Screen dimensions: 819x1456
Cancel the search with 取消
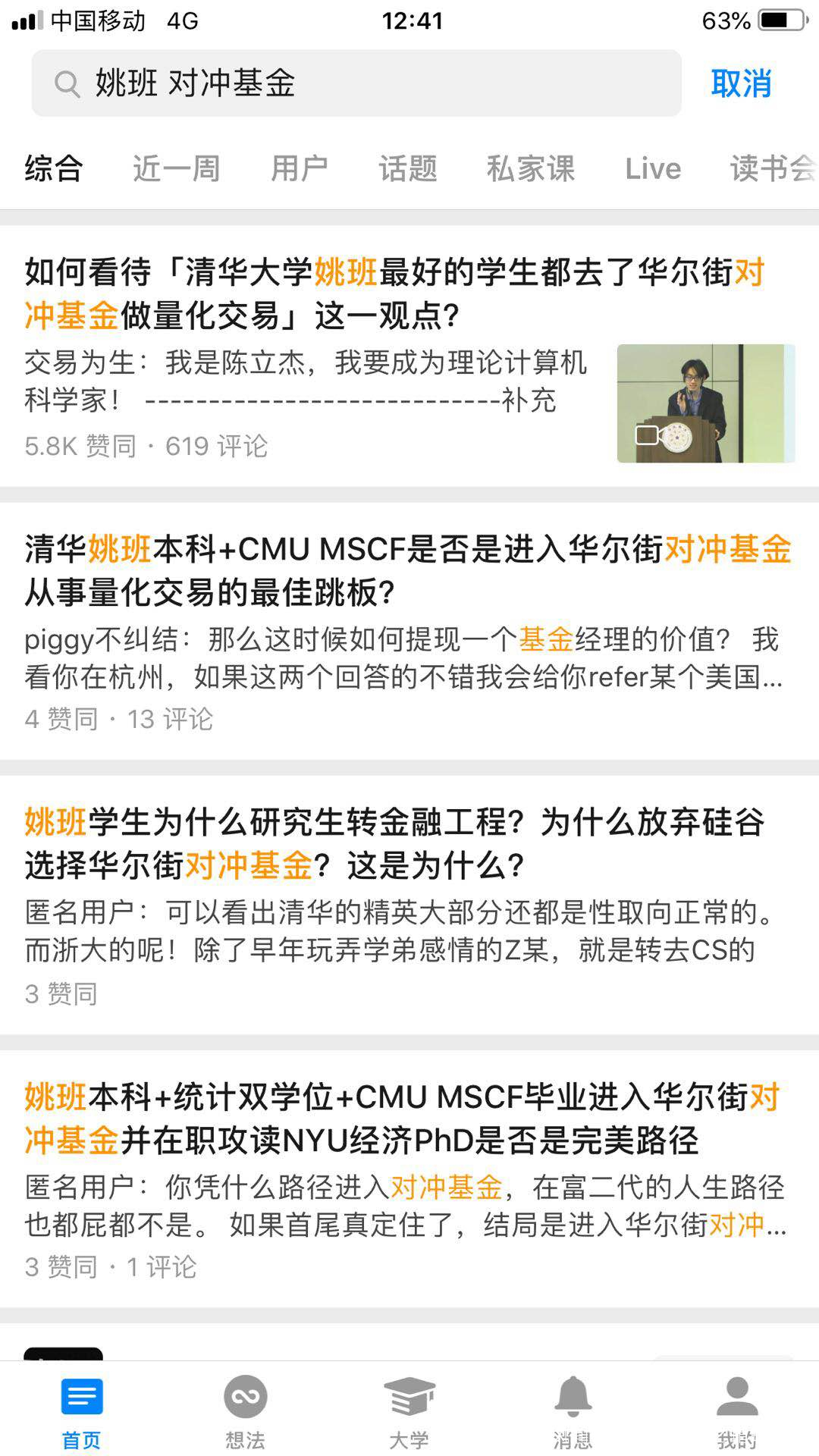tap(741, 83)
